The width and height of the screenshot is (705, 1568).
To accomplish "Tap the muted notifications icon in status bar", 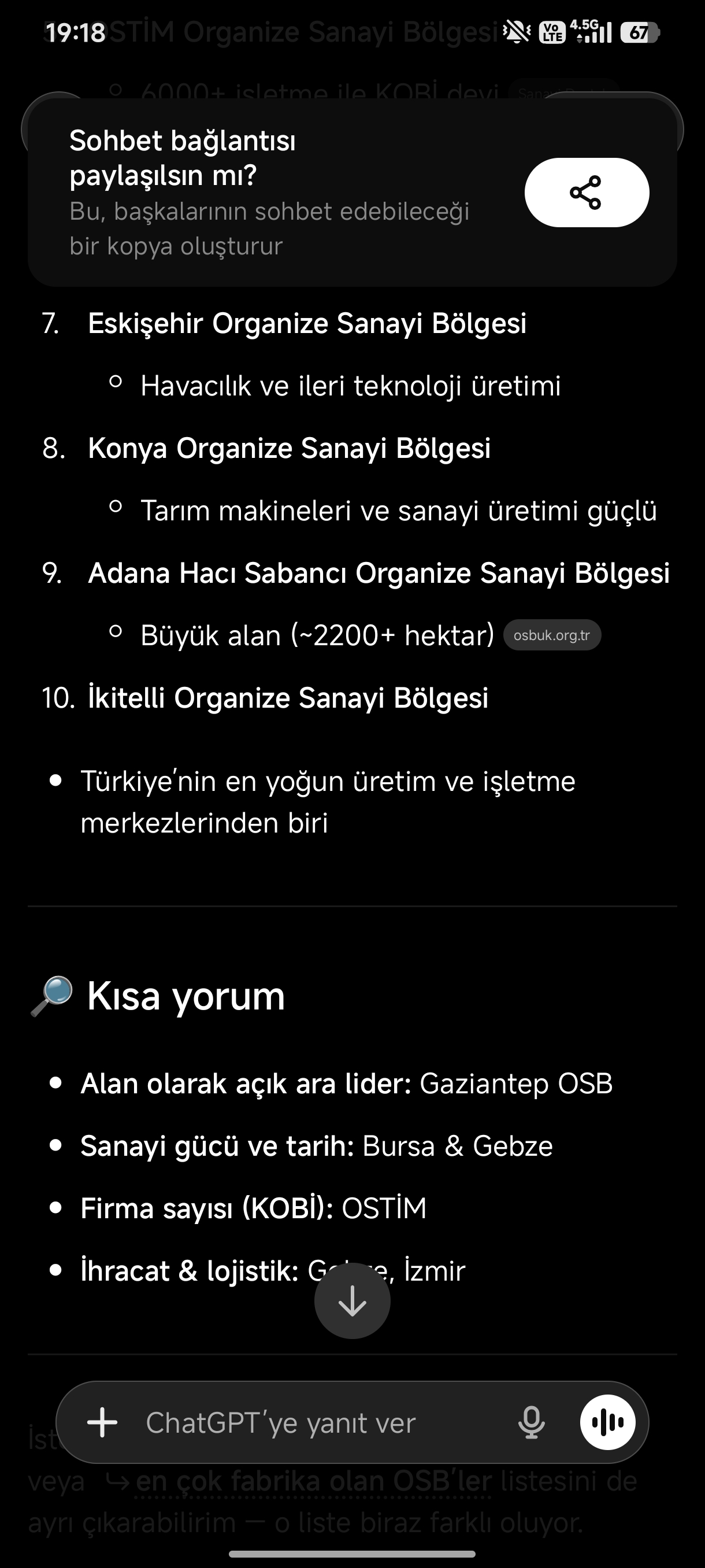I will (x=518, y=32).
